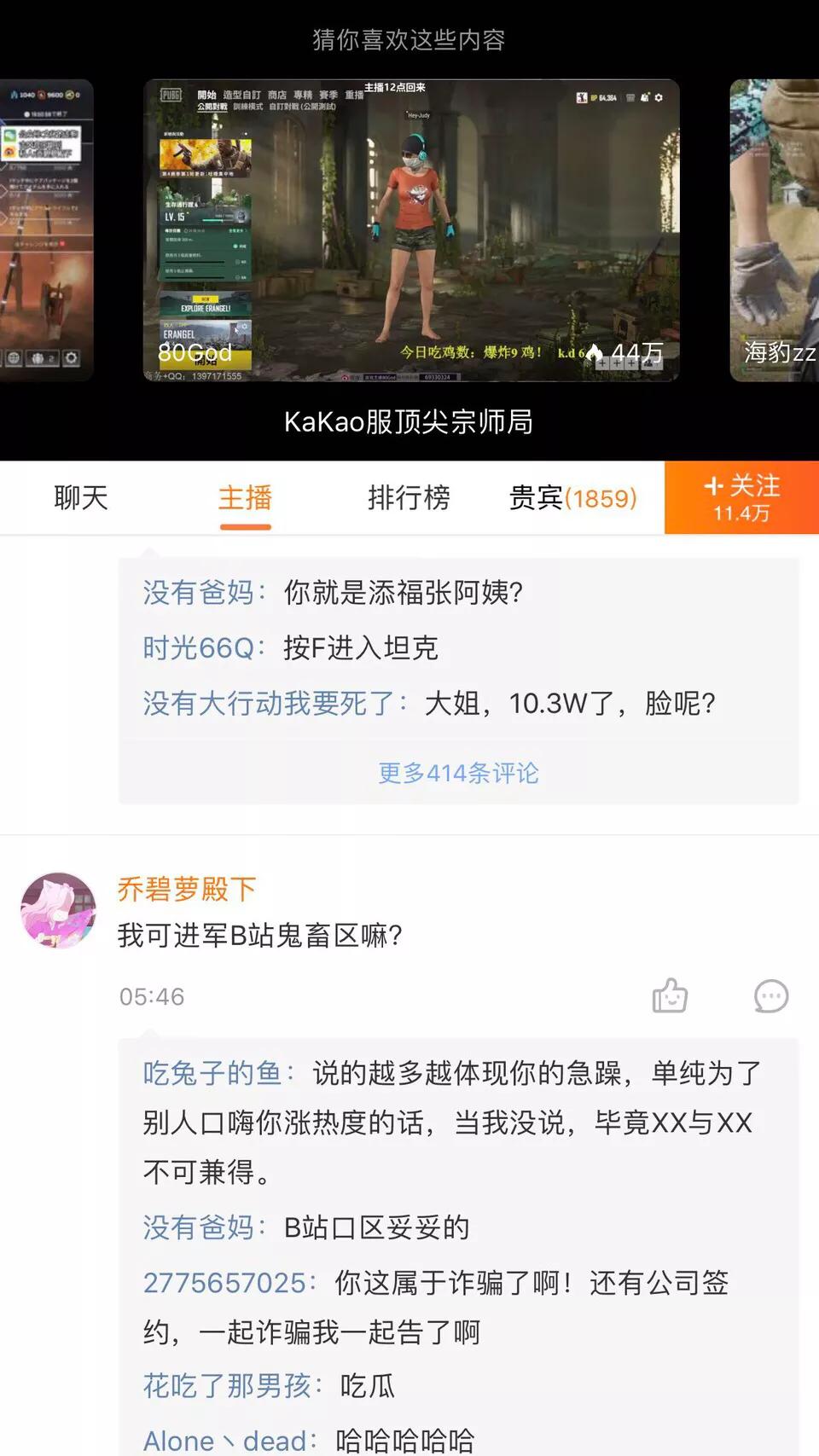The image size is (819, 1456).
Task: Open the comment bubble icon on the post
Action: [x=770, y=996]
